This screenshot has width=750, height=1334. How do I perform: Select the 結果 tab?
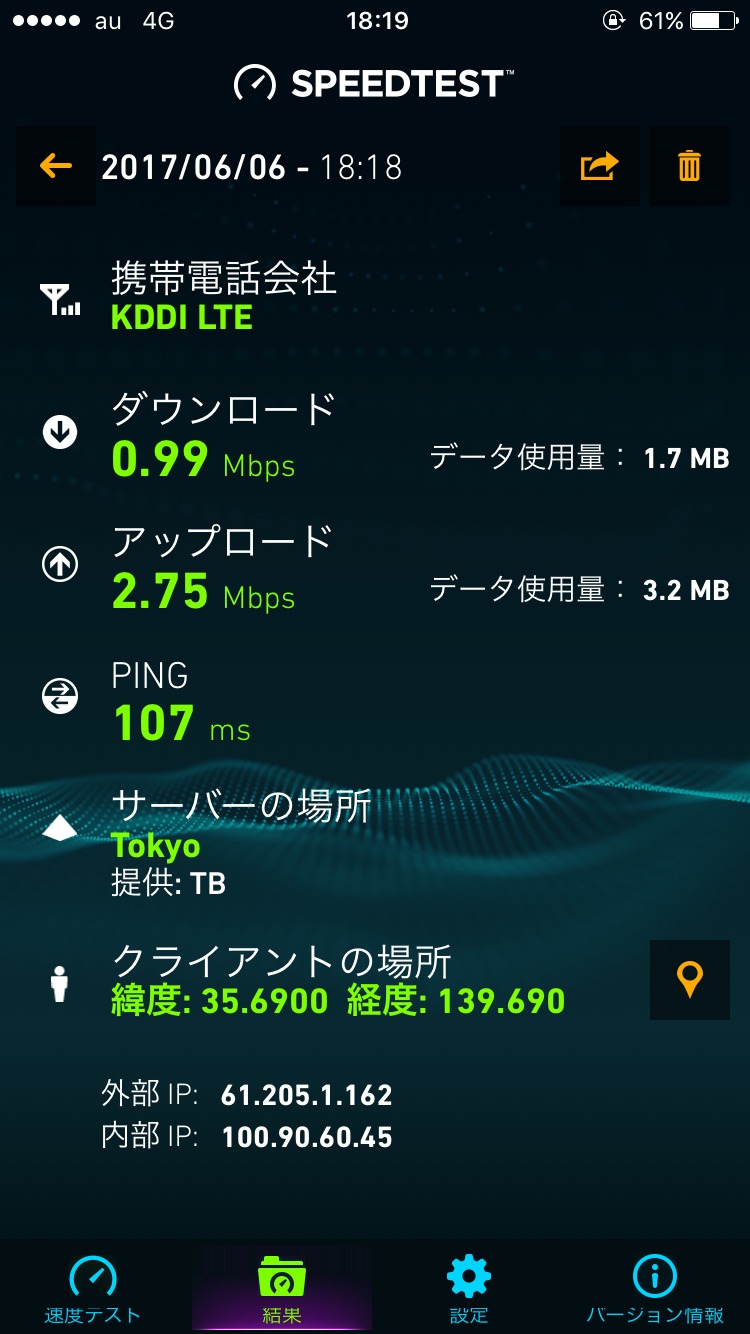coord(281,1288)
